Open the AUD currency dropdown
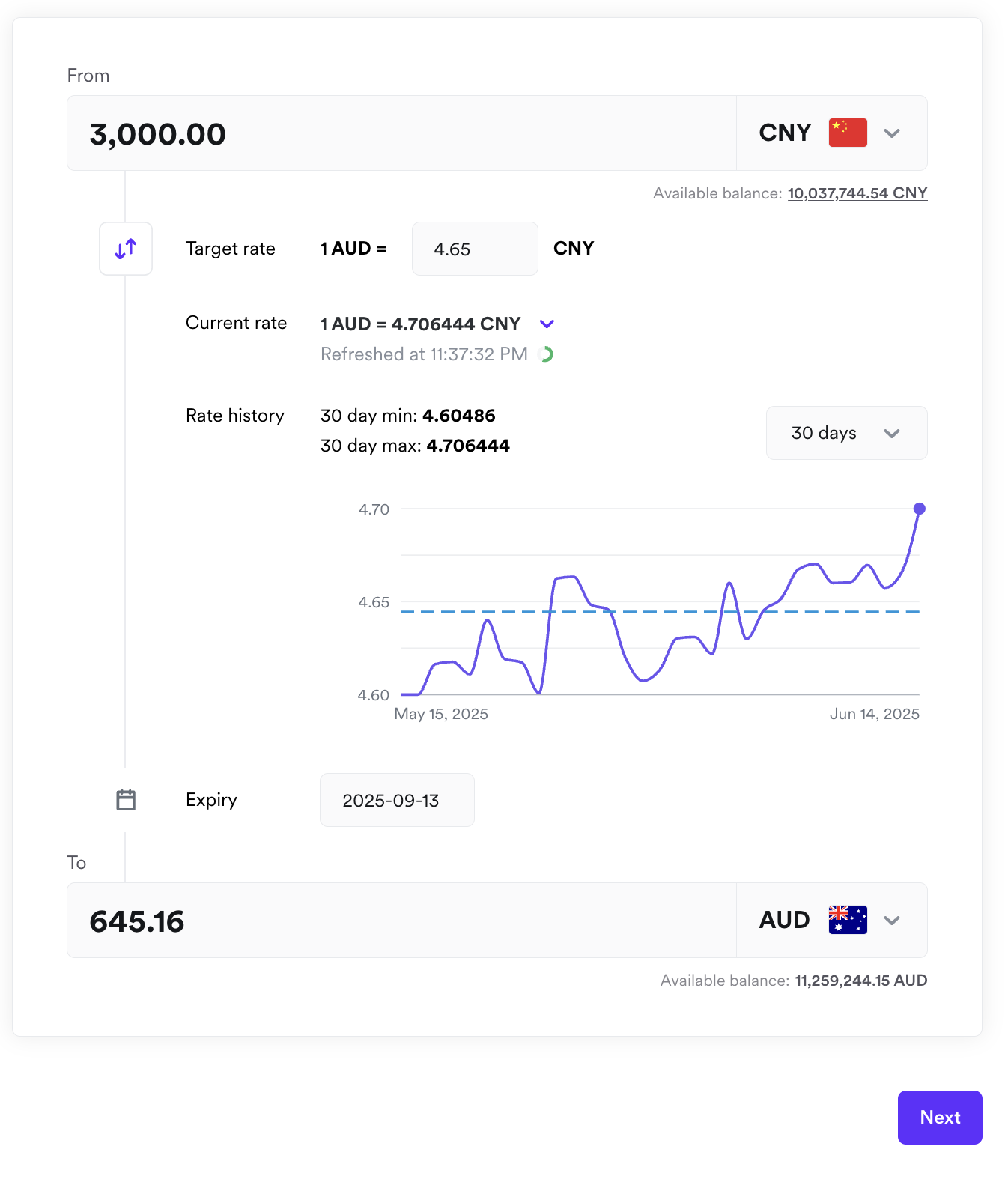1008x1182 pixels. [x=831, y=920]
